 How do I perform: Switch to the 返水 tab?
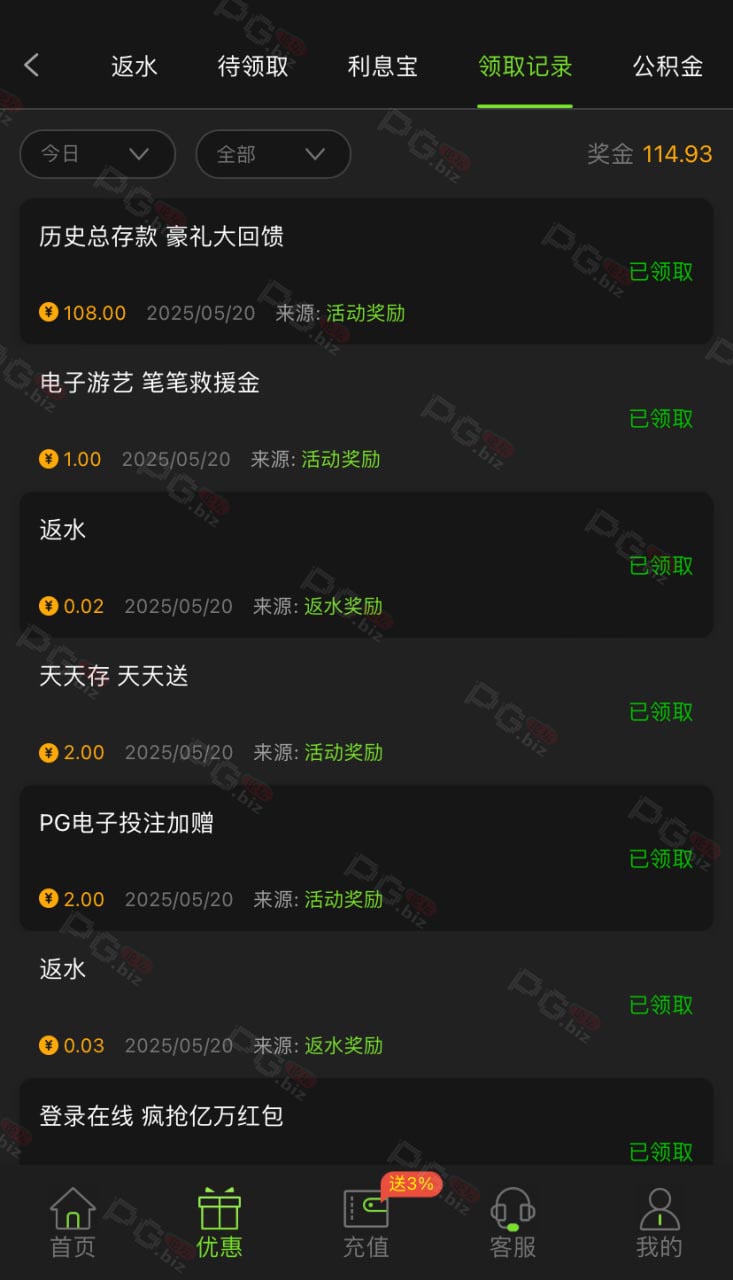[x=134, y=67]
